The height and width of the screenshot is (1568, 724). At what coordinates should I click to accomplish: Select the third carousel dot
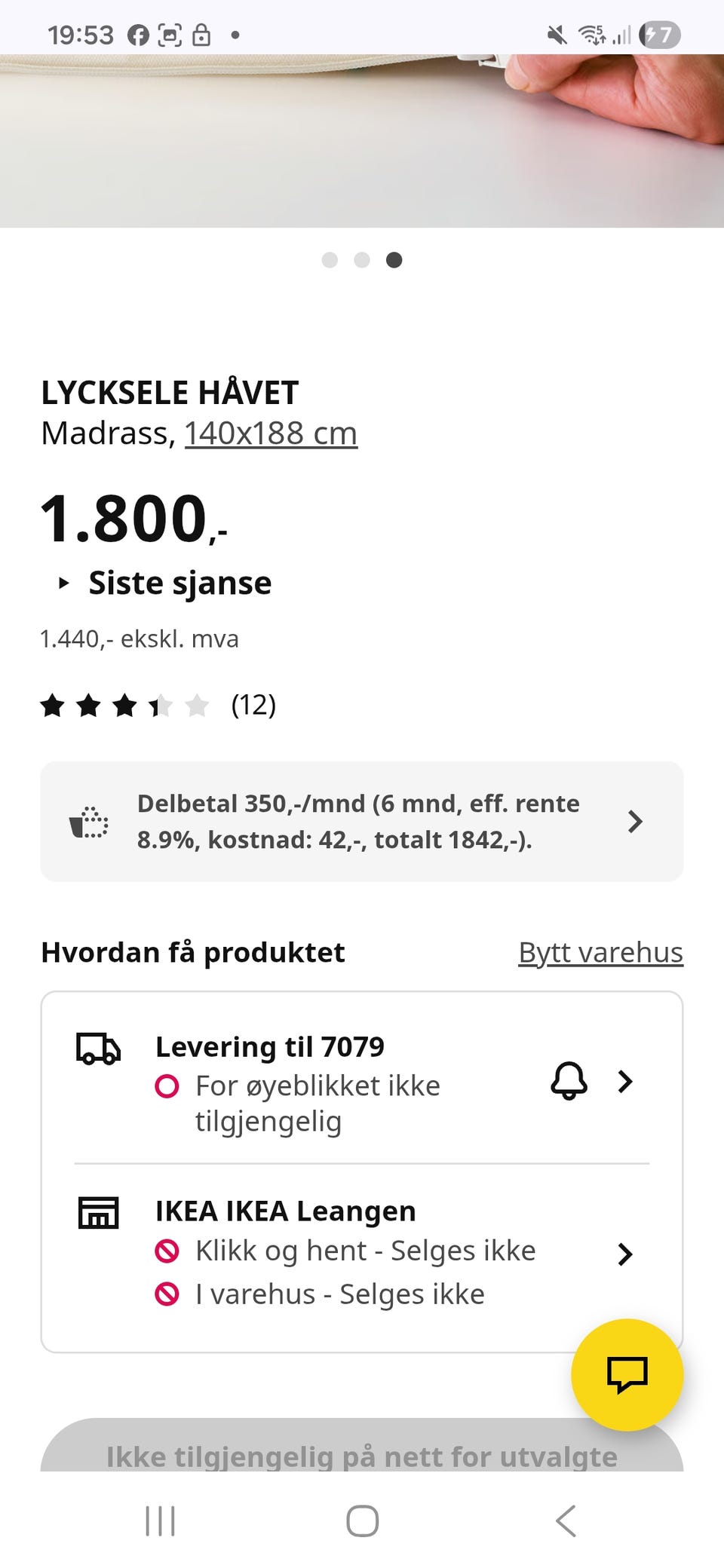coord(394,259)
